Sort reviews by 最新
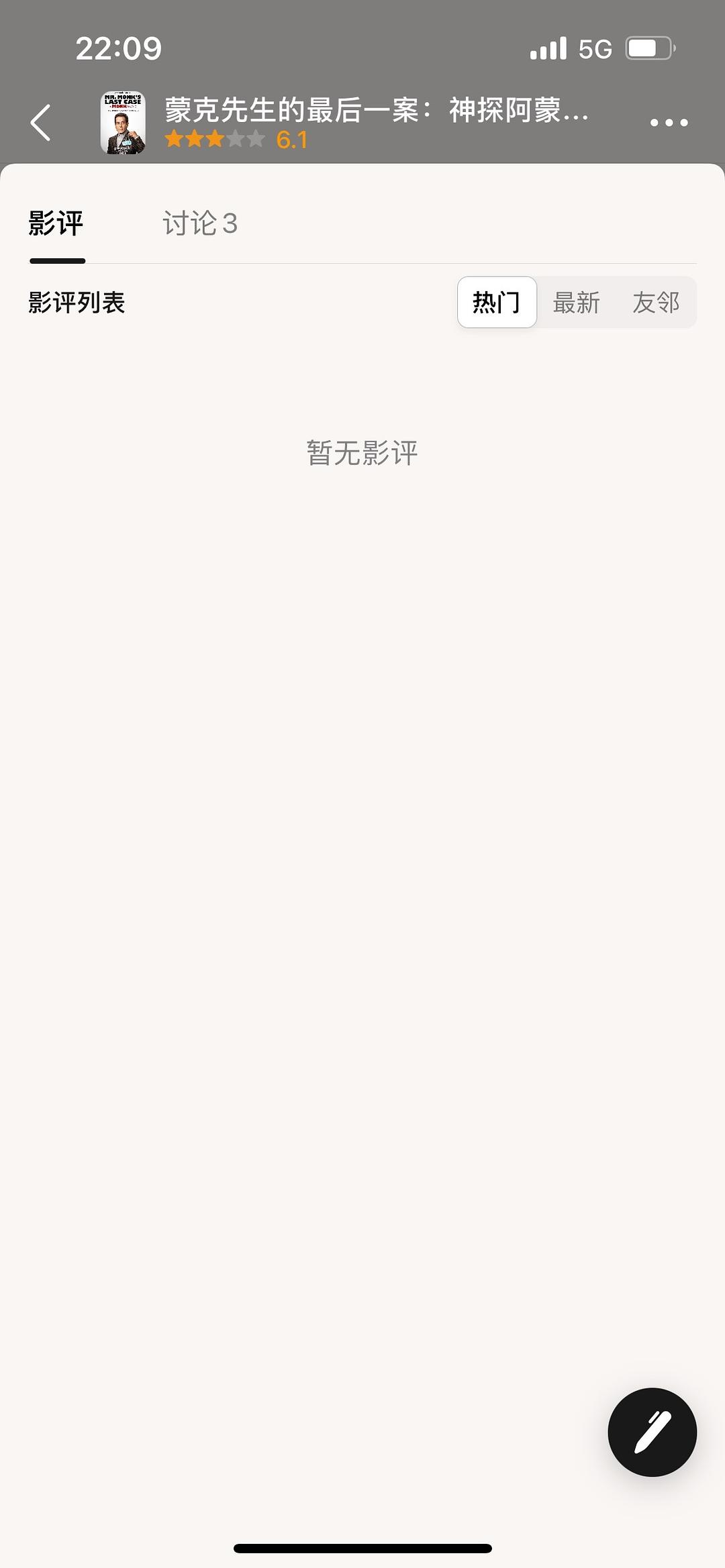 click(576, 303)
